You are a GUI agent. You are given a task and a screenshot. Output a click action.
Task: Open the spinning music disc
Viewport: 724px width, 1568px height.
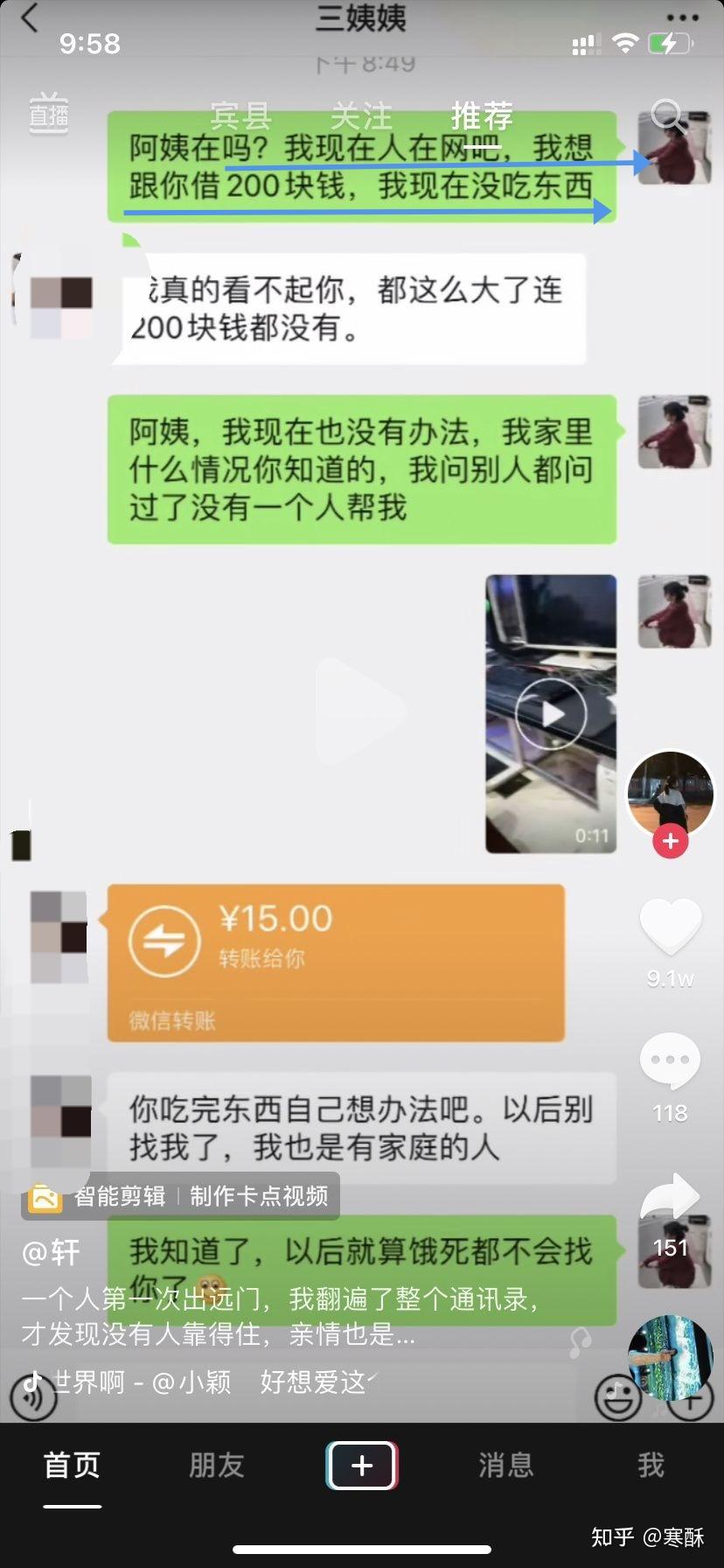click(671, 1357)
